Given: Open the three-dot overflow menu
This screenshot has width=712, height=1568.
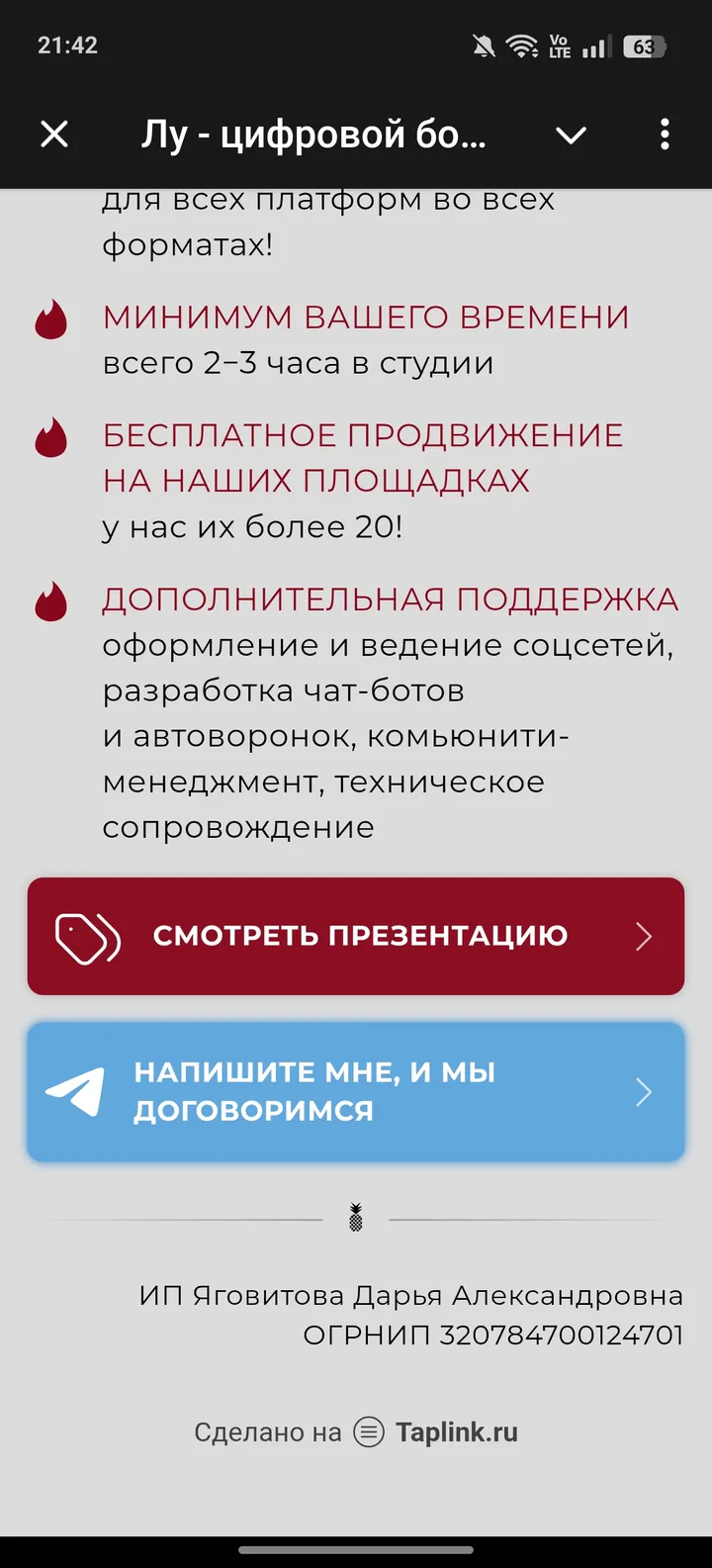Looking at the screenshot, I should click(665, 135).
